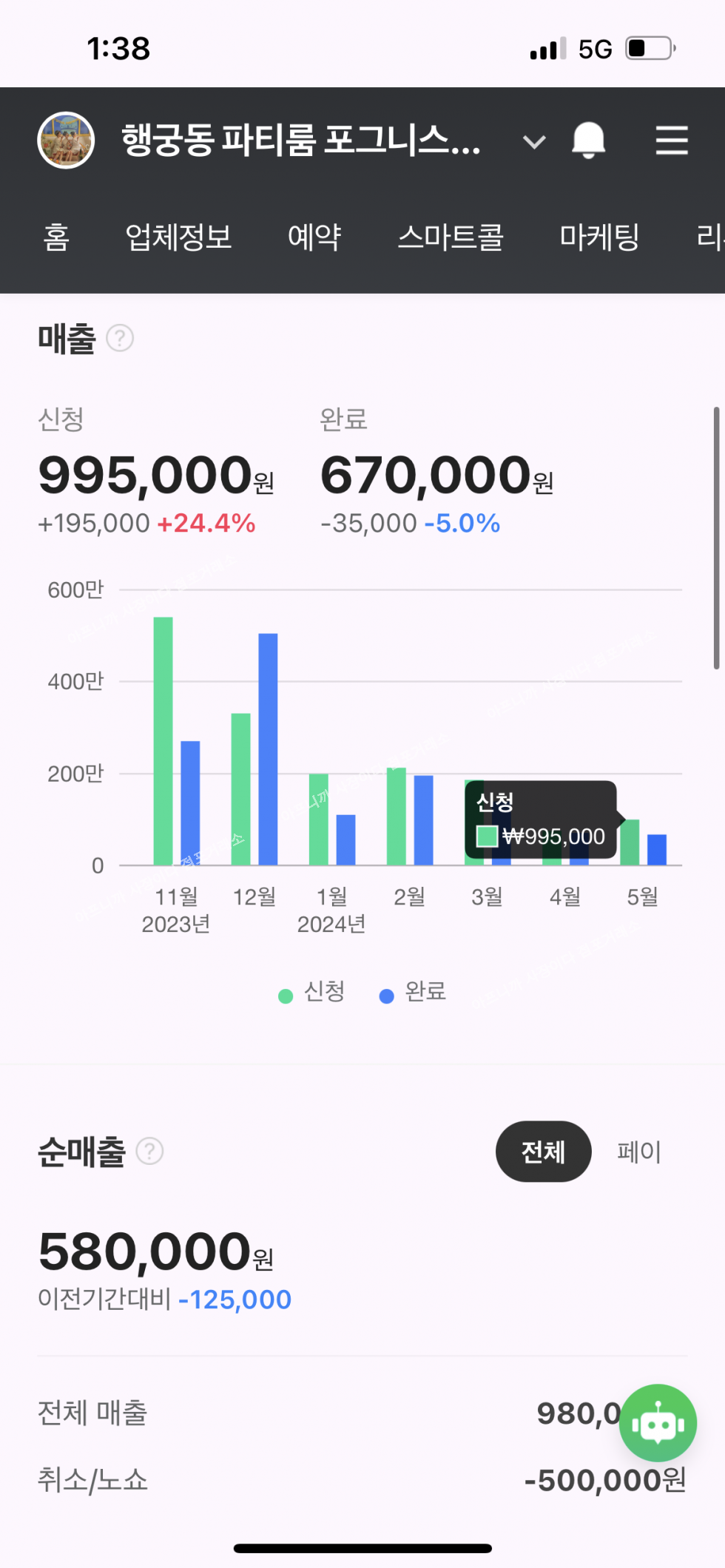725x1568 pixels.
Task: Open the green chatbot floating button
Action: coord(658,1422)
